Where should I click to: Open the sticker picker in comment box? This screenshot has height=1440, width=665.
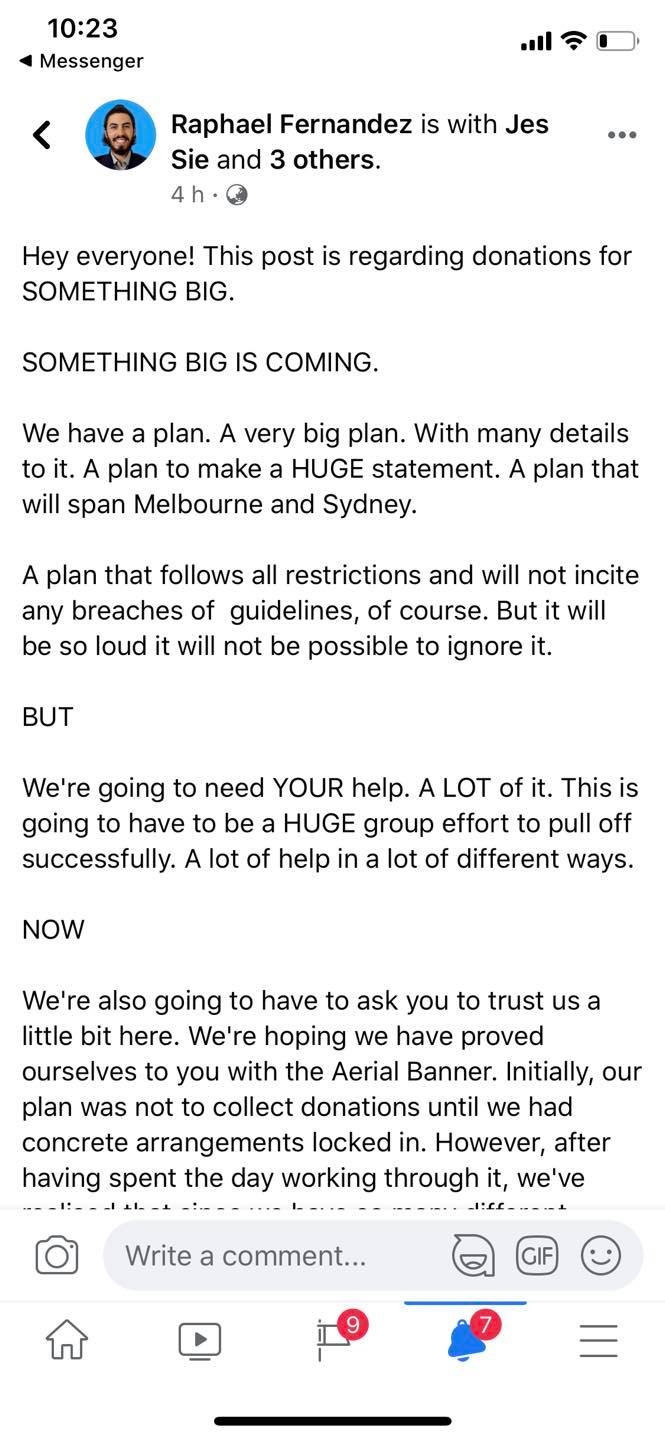pyautogui.click(x=473, y=1256)
